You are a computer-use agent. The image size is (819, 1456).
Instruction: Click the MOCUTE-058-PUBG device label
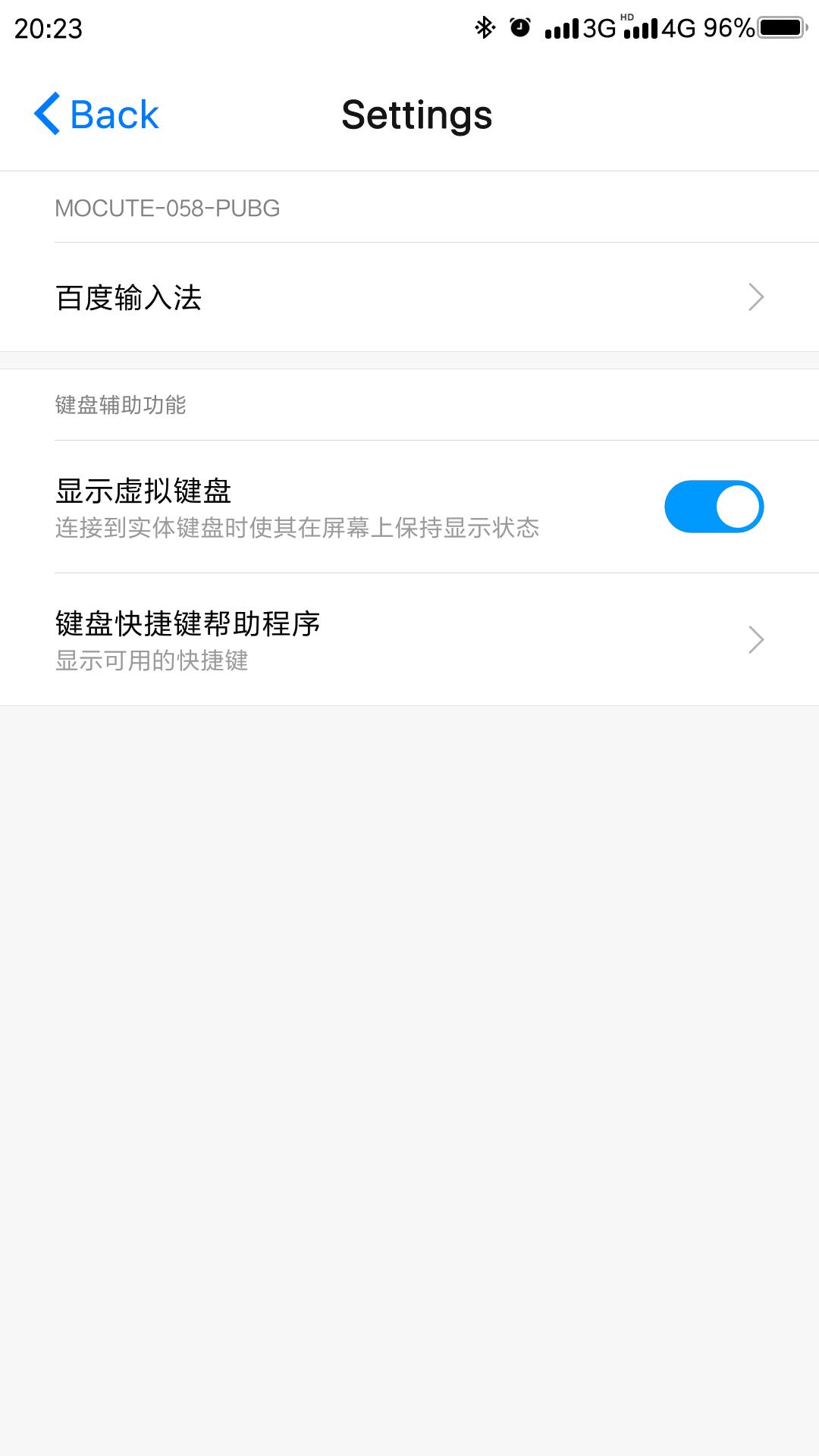tap(167, 209)
